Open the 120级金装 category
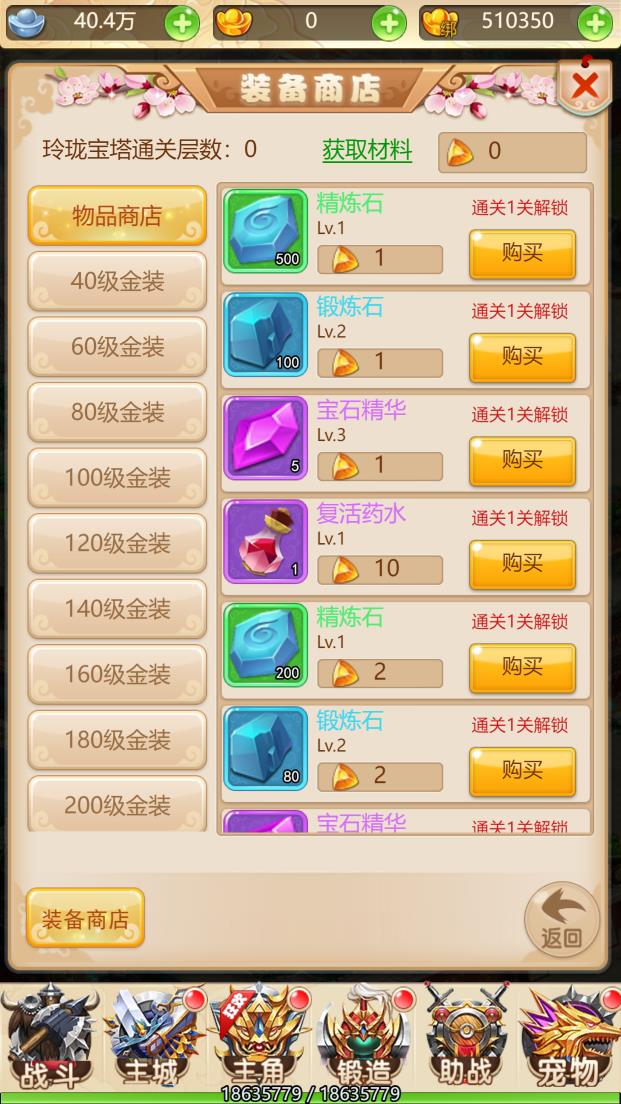The width and height of the screenshot is (621, 1104). tap(117, 544)
